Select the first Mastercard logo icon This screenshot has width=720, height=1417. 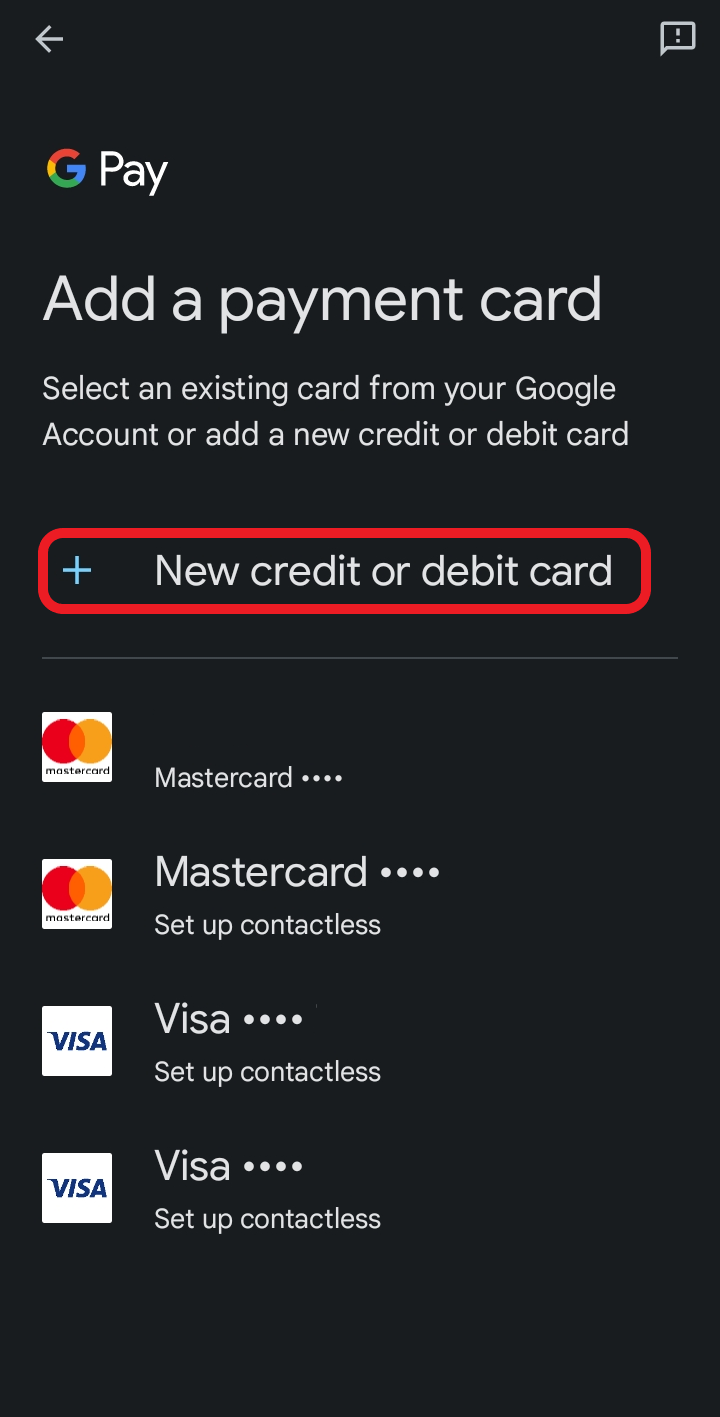(x=76, y=746)
